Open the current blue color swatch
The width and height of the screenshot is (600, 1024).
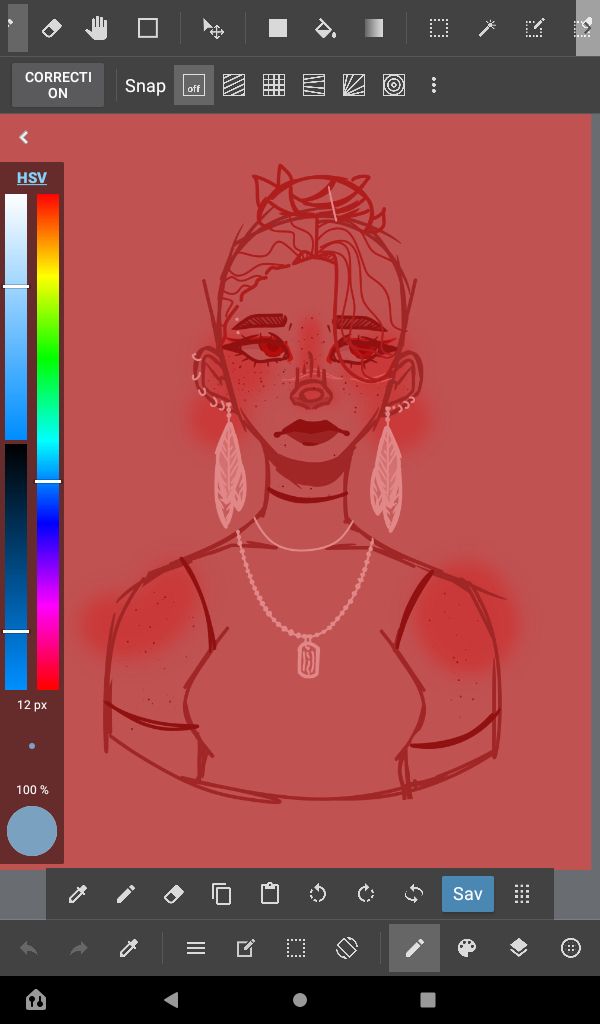32,832
